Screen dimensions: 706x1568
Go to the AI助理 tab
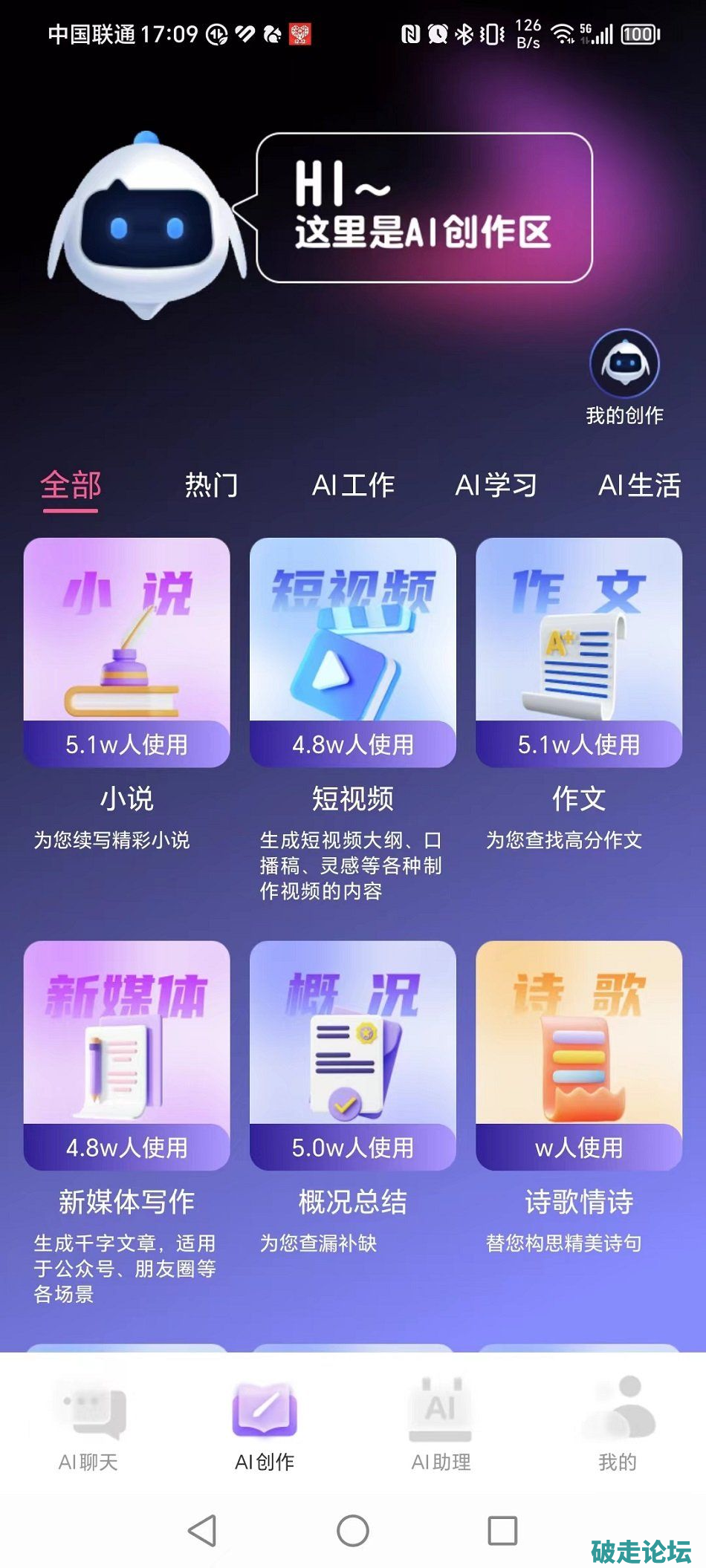441,1424
